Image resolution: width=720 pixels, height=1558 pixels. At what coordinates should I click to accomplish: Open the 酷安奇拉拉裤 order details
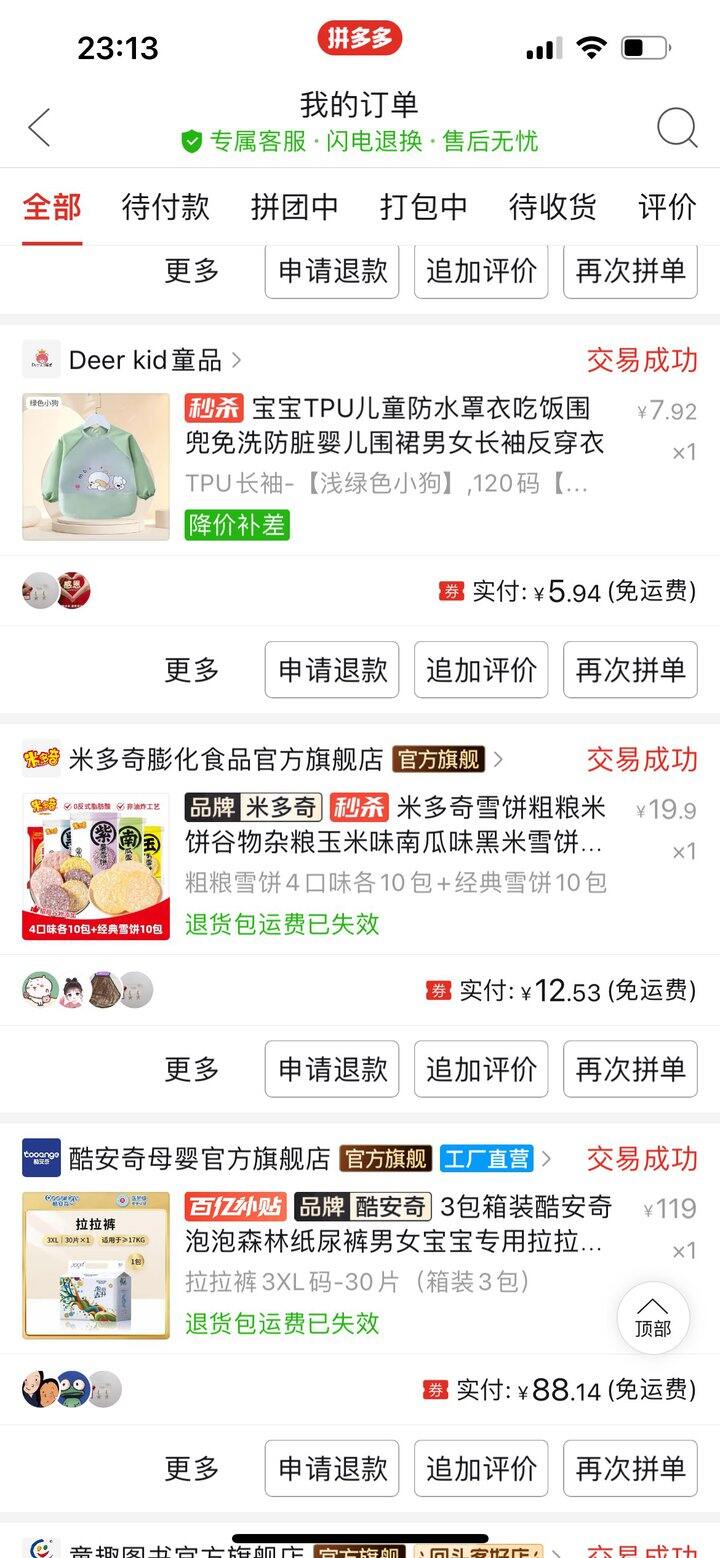coord(394,1223)
